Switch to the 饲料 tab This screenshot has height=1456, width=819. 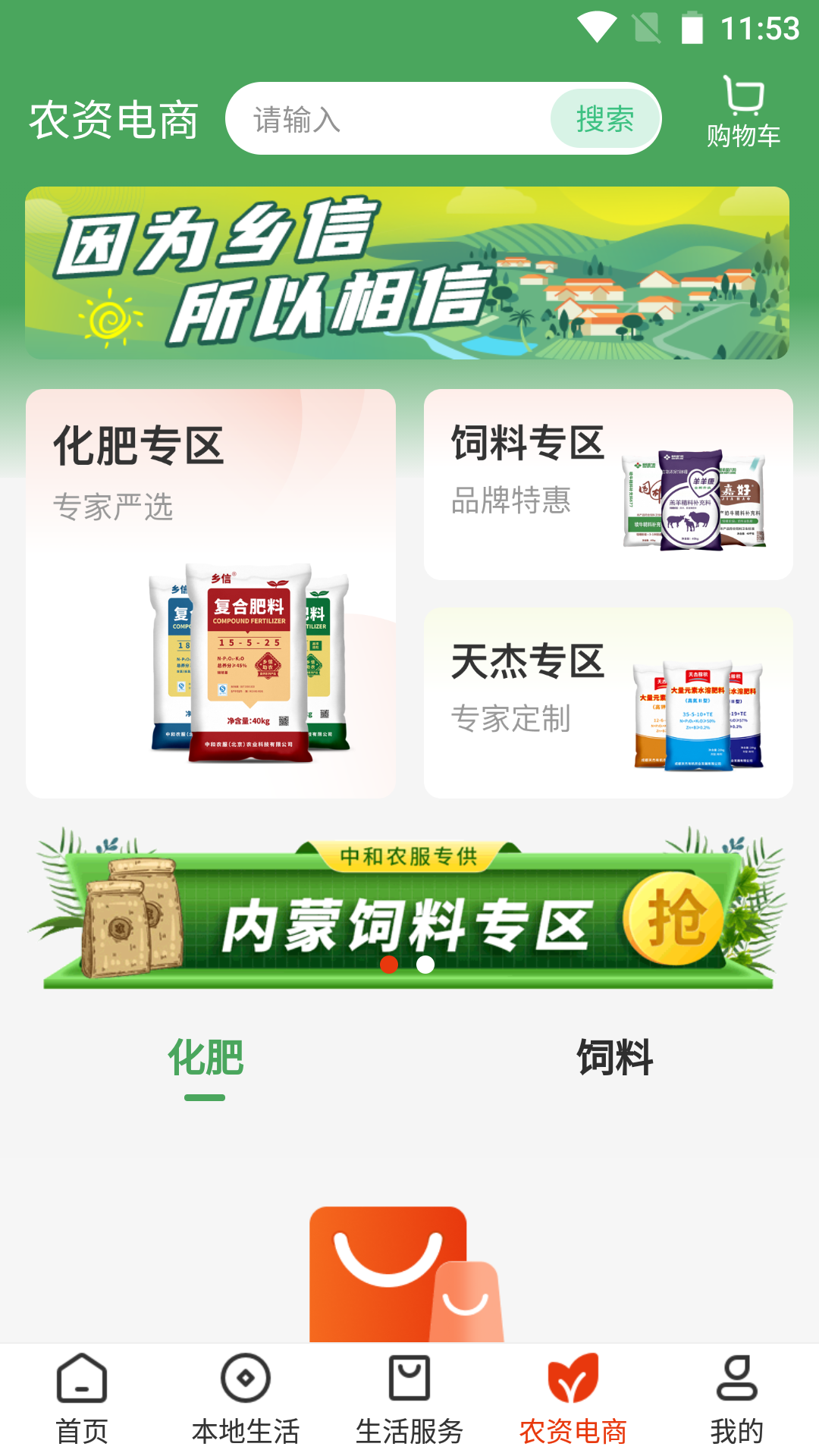(x=614, y=1060)
